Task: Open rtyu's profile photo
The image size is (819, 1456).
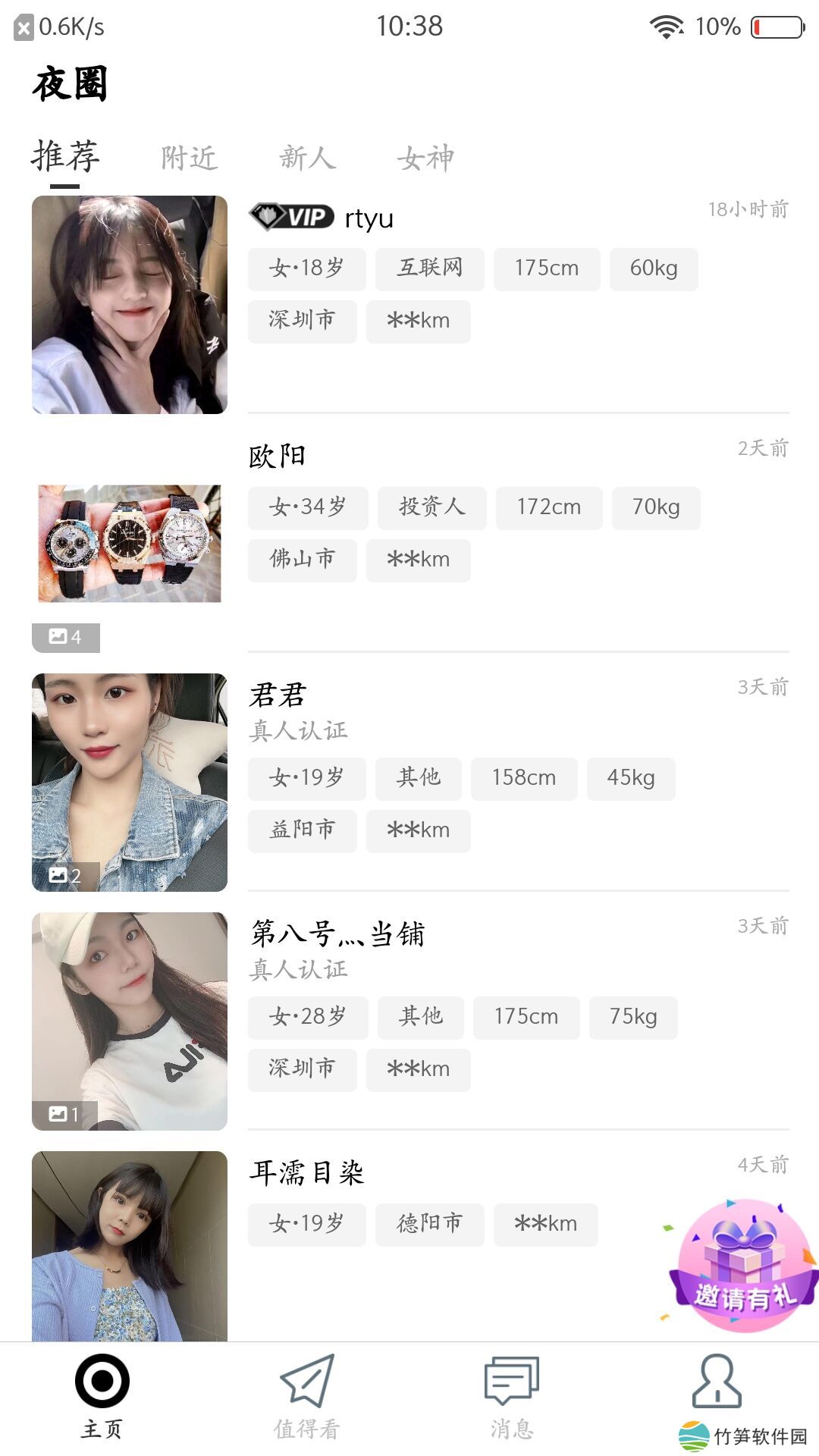Action: [130, 305]
